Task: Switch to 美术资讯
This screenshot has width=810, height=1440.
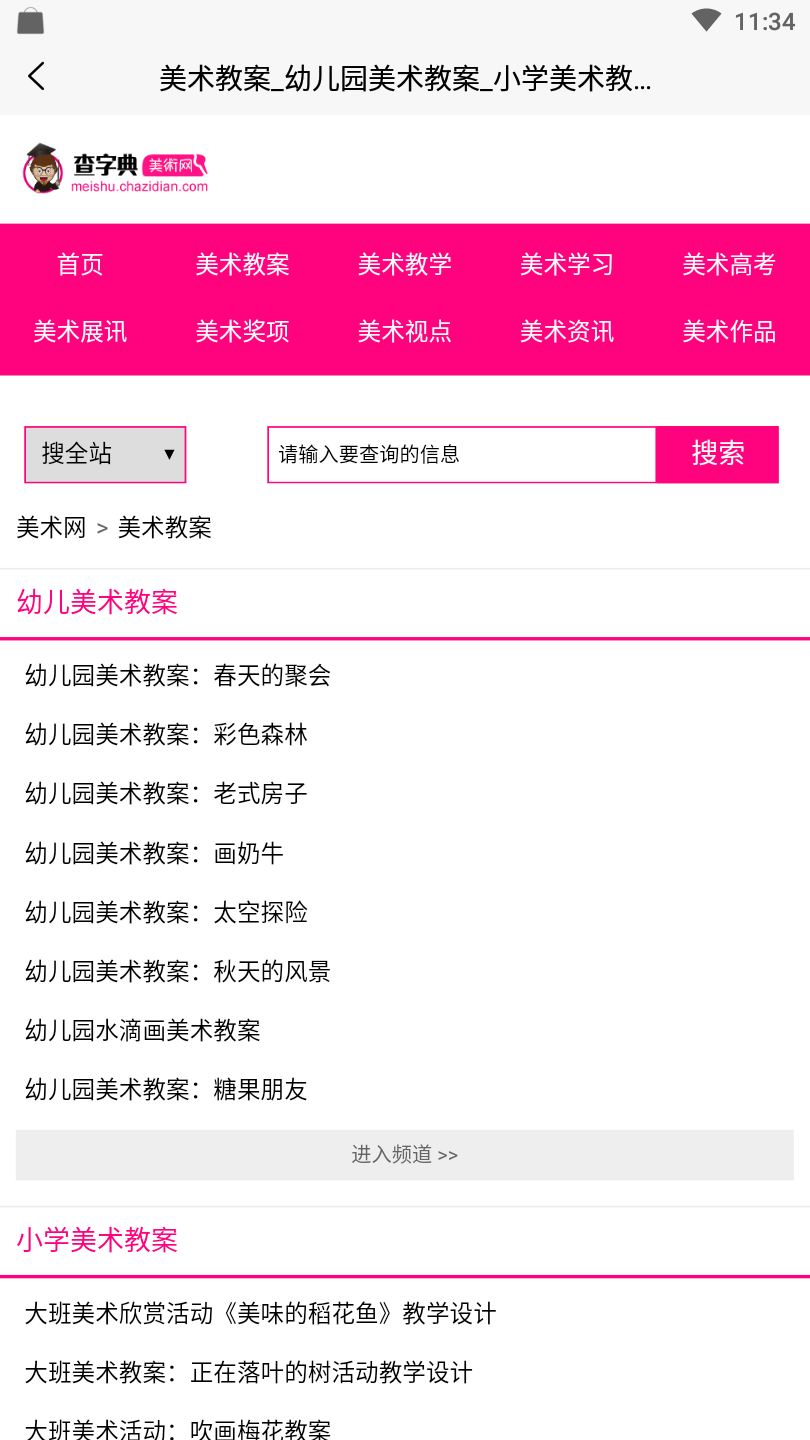Action: 567,331
